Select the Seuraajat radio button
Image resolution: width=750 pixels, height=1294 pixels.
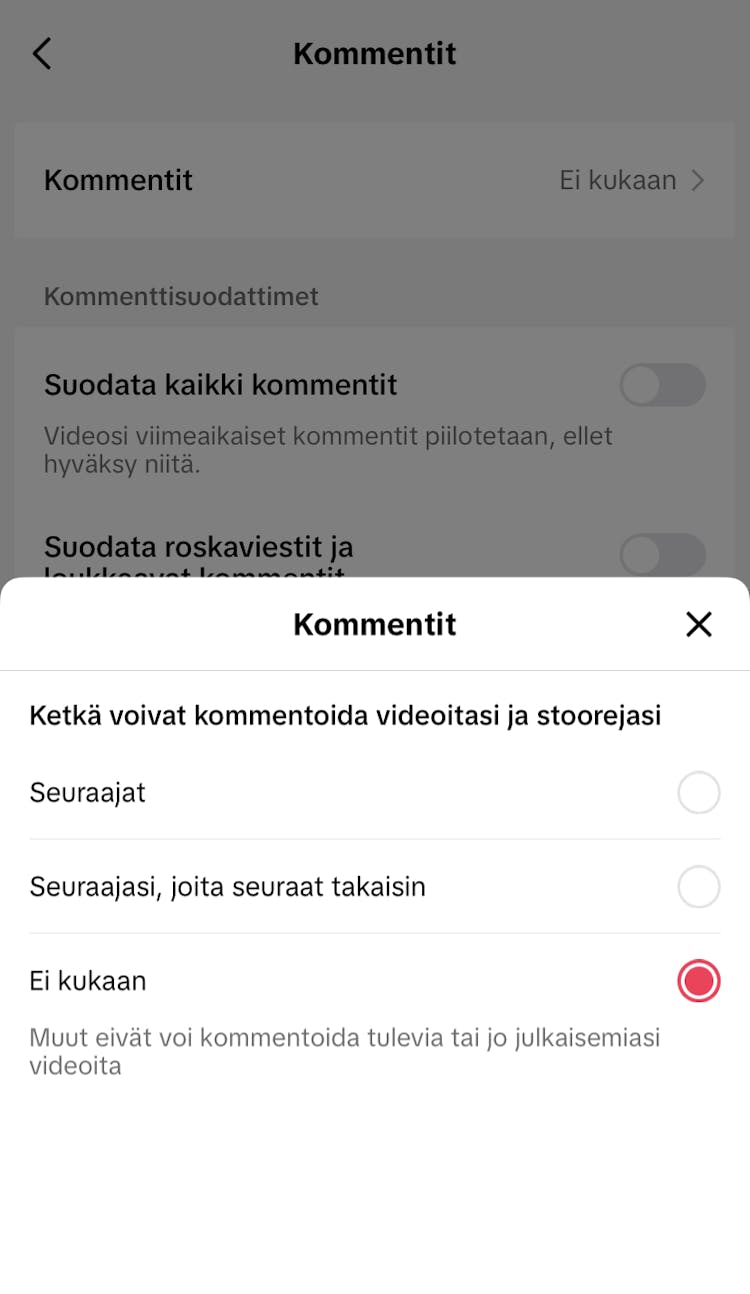tap(699, 792)
